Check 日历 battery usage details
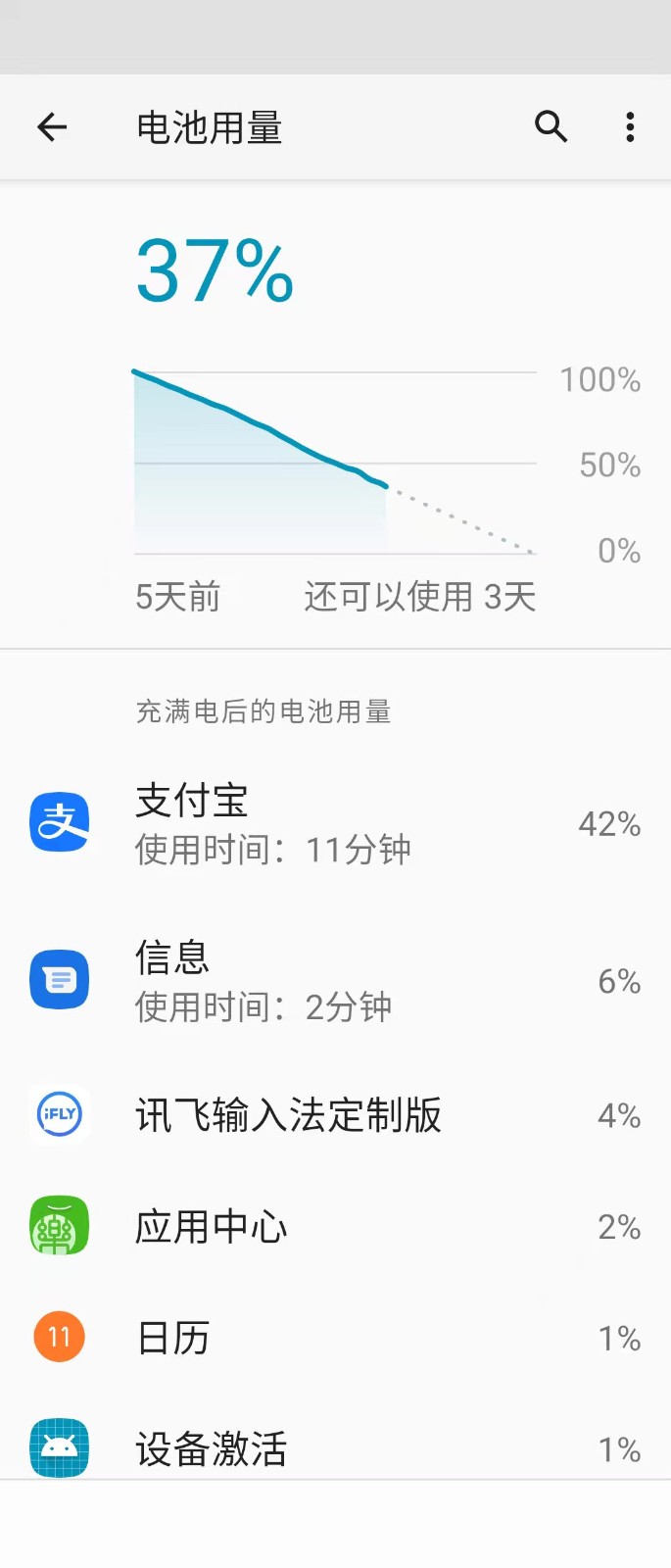 coord(335,1338)
